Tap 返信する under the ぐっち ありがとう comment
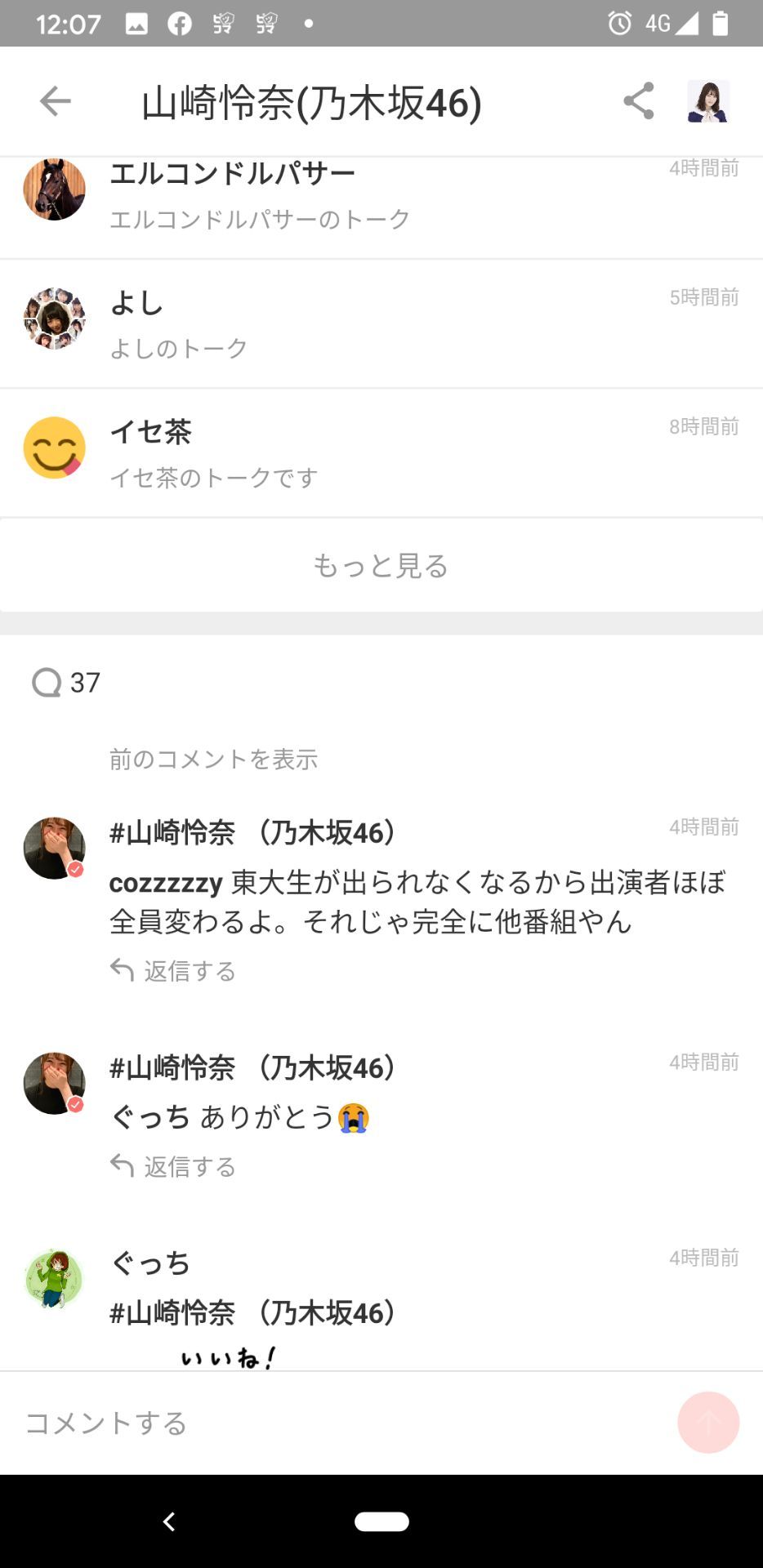This screenshot has width=763, height=1568. click(x=172, y=1166)
